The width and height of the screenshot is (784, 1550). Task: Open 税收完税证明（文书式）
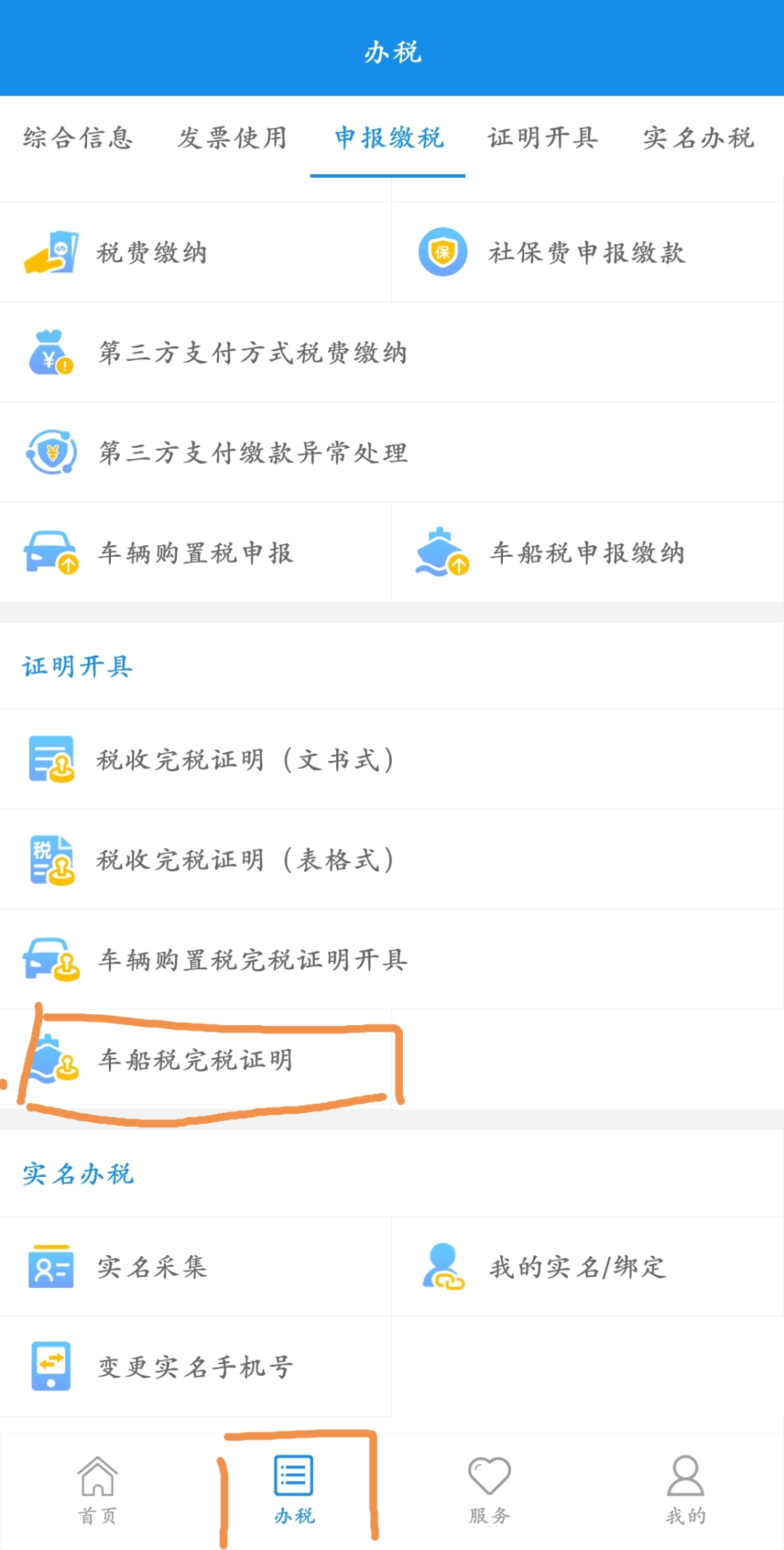click(392, 759)
